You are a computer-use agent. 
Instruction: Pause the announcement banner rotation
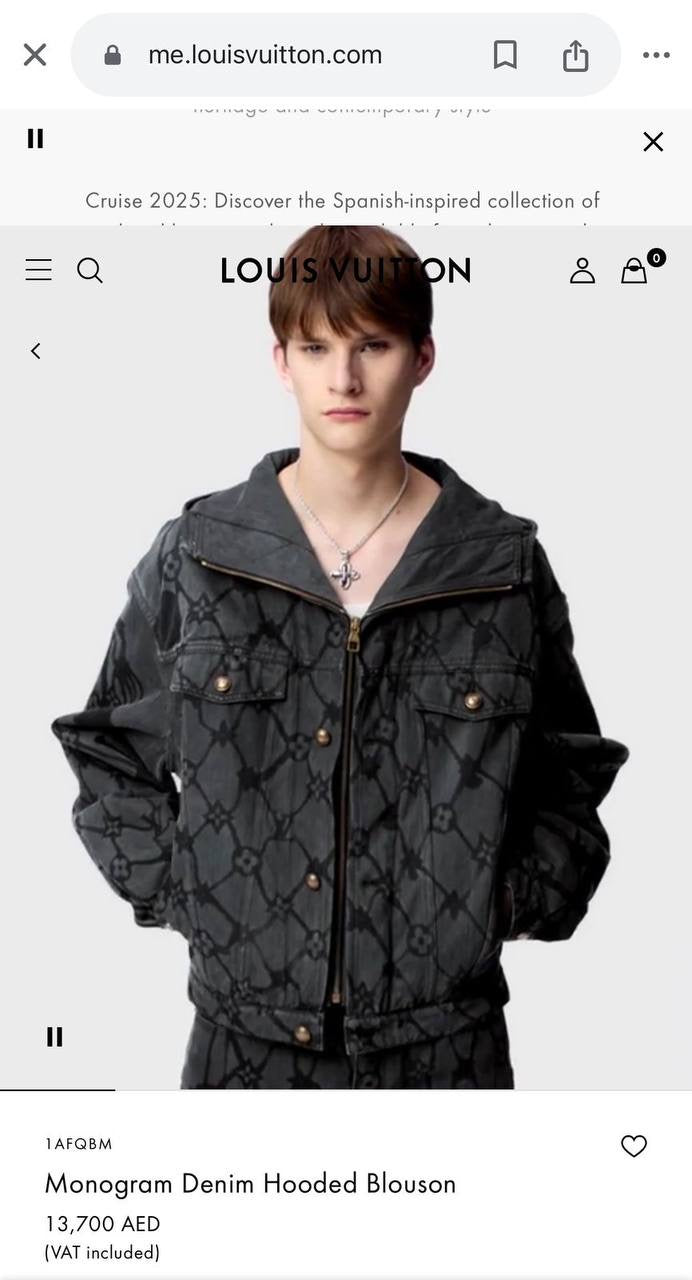[x=35, y=139]
